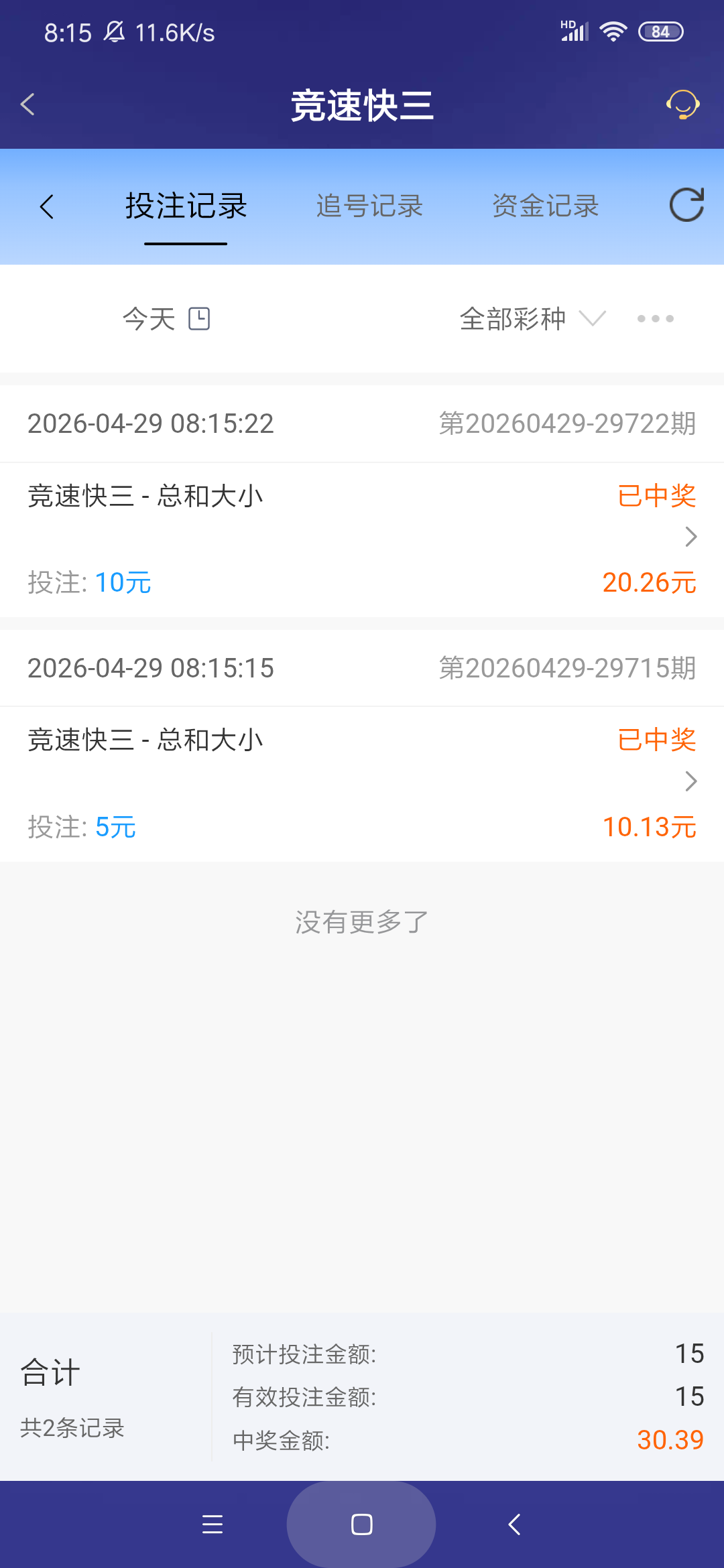Open customer service via headset icon
The height and width of the screenshot is (1568, 724).
[682, 105]
